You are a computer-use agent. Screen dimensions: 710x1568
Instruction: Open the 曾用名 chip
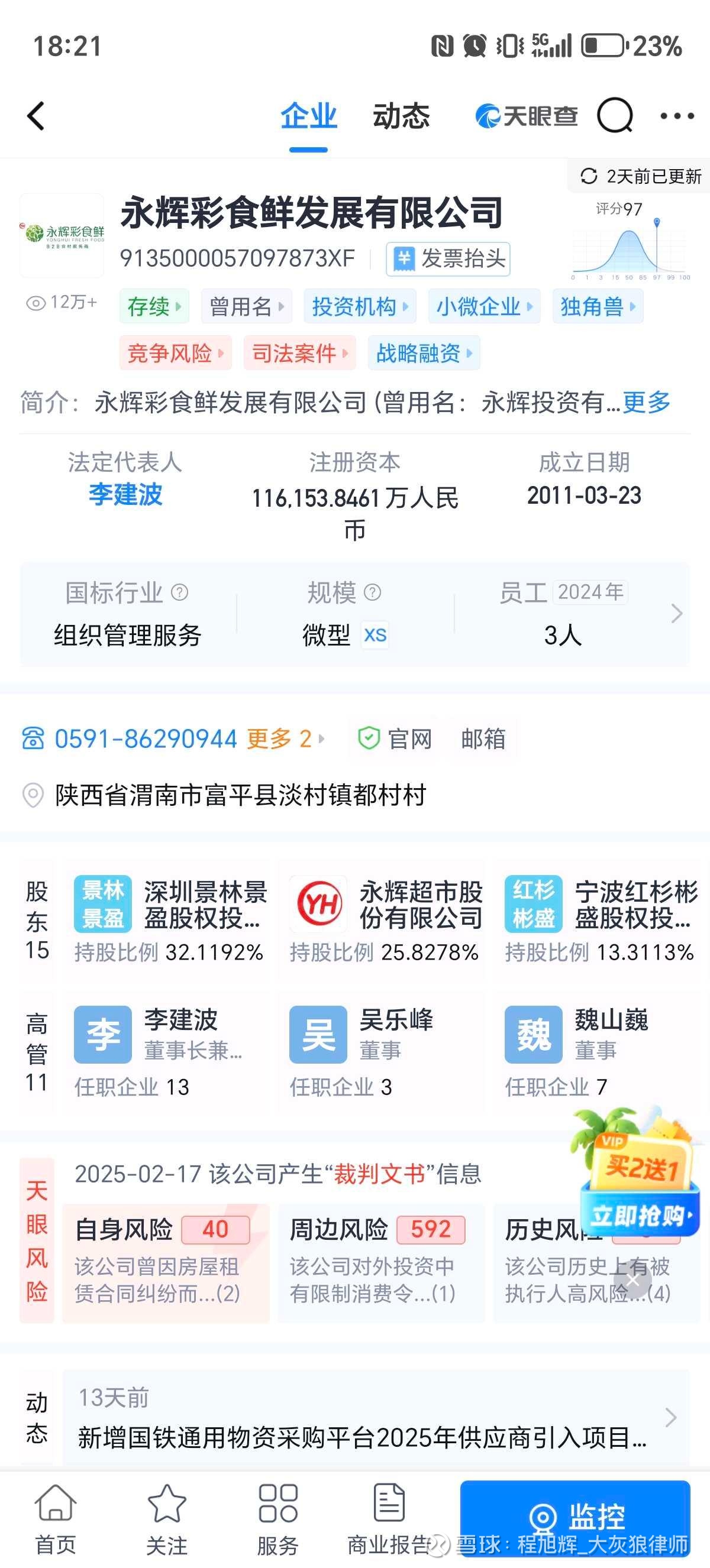coord(247,306)
